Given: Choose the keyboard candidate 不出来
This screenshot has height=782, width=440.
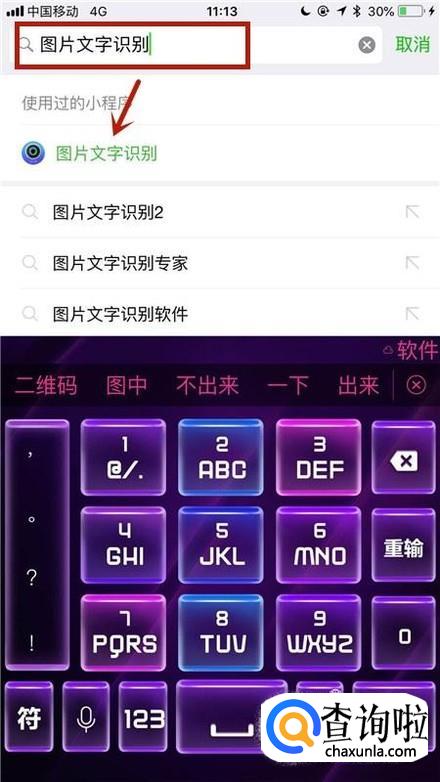Looking at the screenshot, I should [207, 385].
